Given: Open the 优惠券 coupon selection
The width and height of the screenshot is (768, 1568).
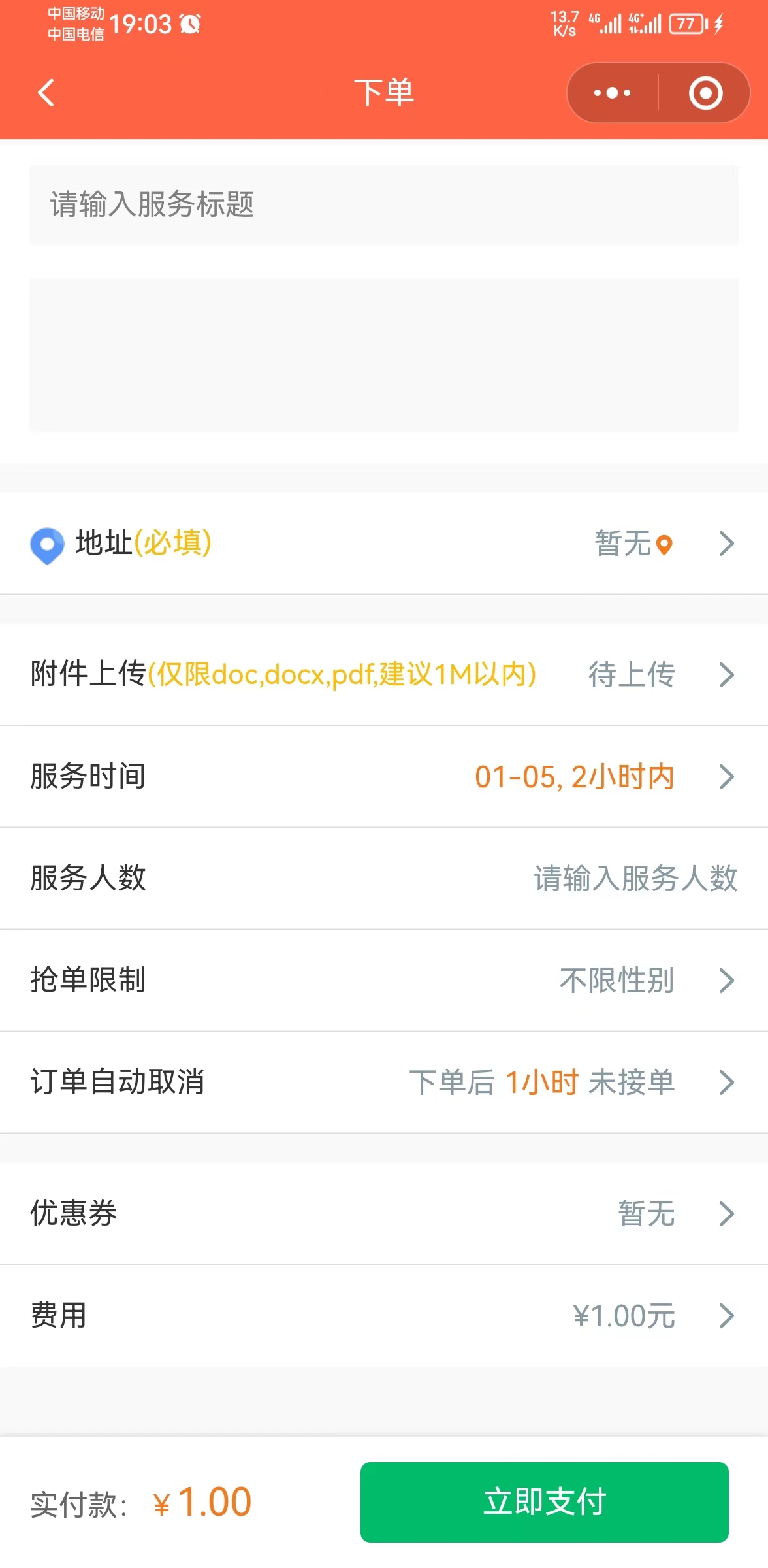Looking at the screenshot, I should point(383,1213).
